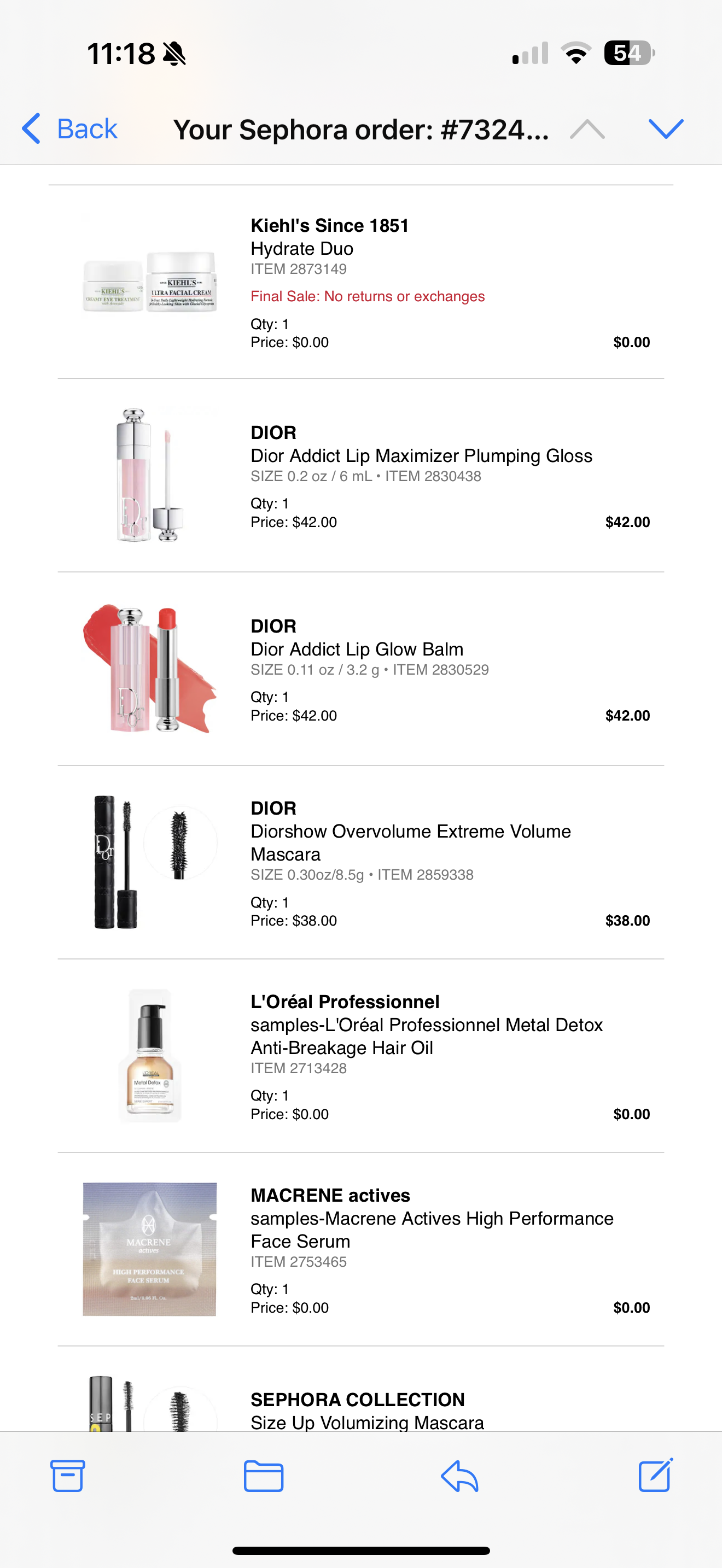Move this email to a folder
Viewport: 722px width, 1568px height.
coord(264,1476)
